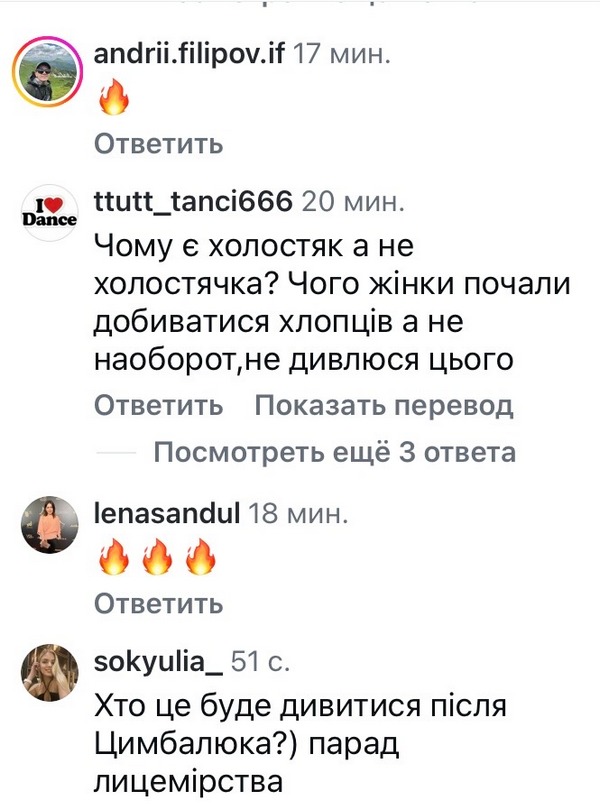This screenshot has height=810, width=600.
Task: Reply to ttutt_tanci666 comment
Action: 158,406
